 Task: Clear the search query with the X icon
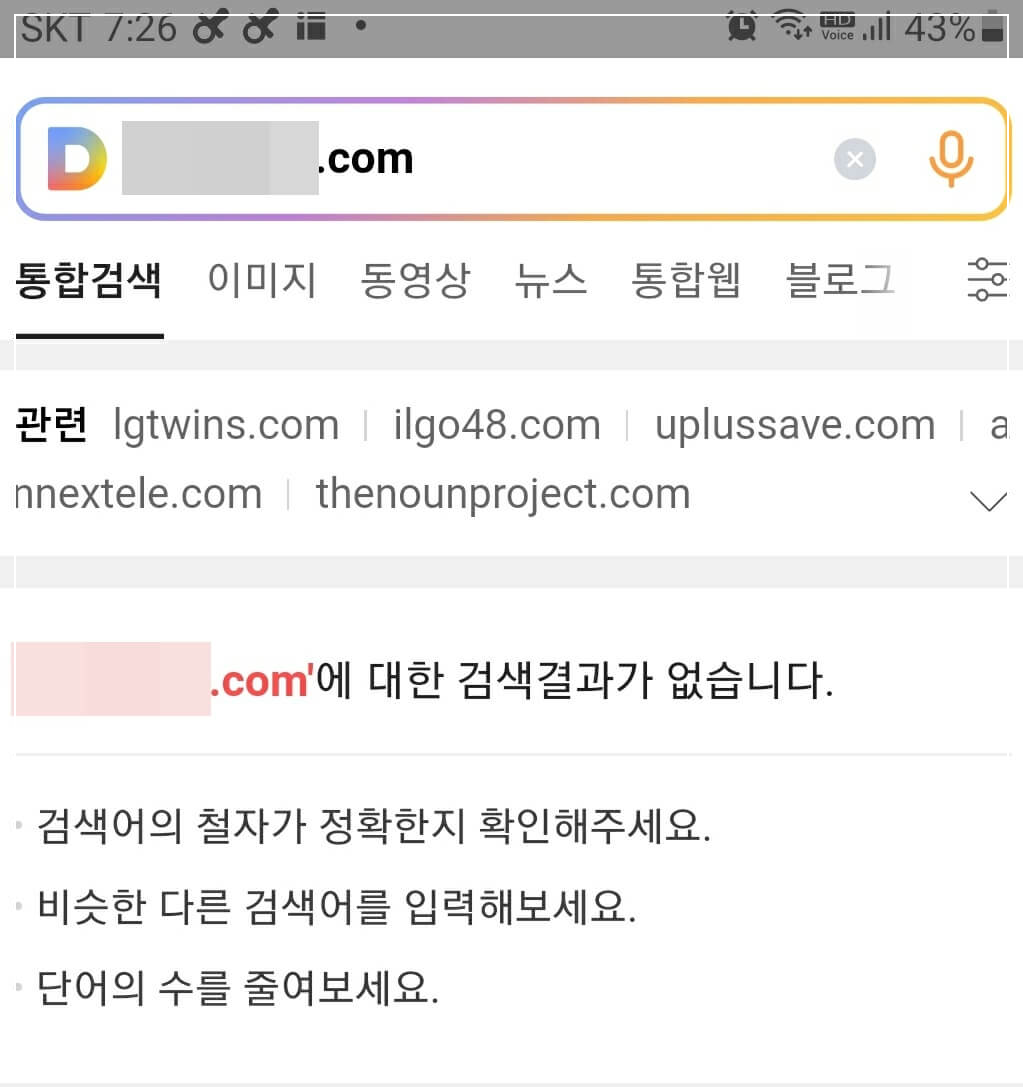coord(854,158)
